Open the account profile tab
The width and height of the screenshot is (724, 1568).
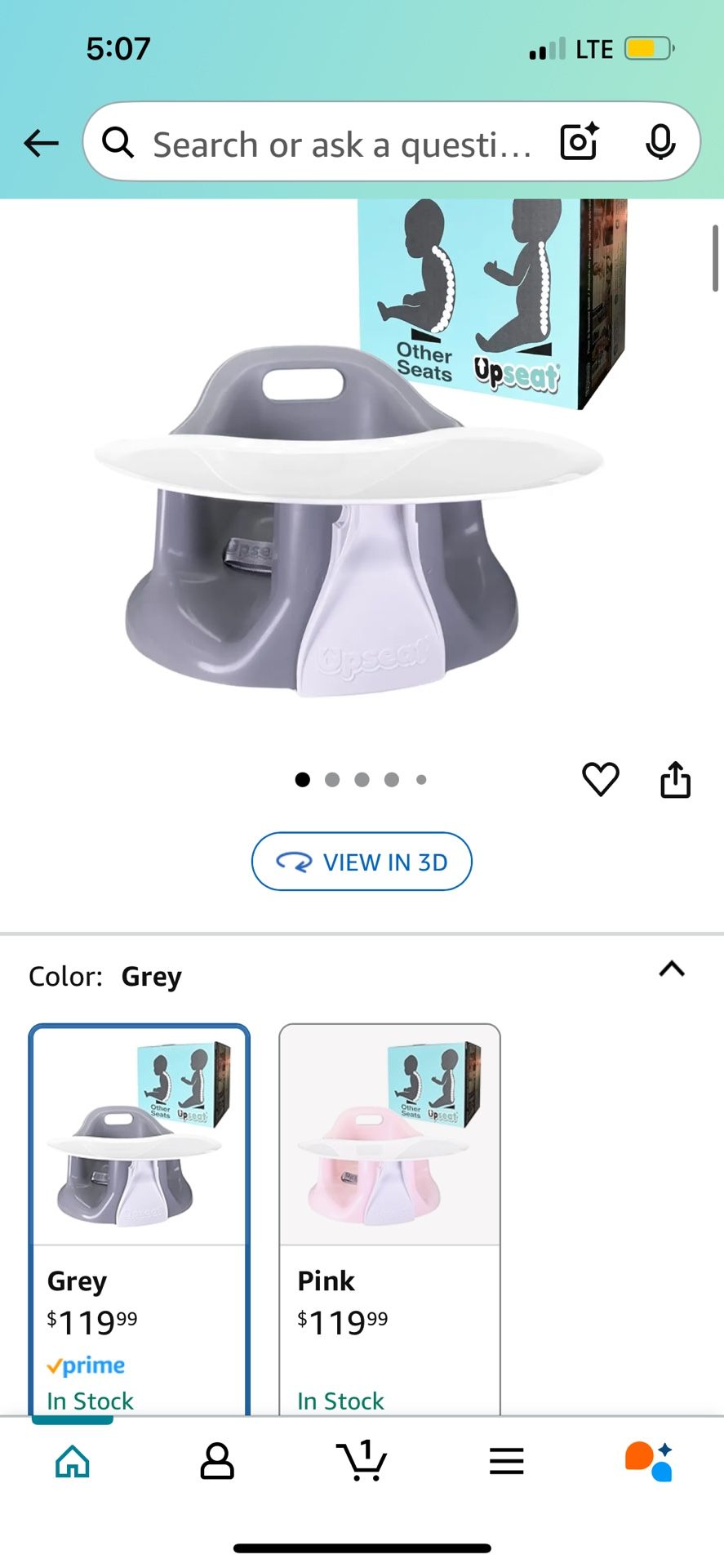[217, 1461]
